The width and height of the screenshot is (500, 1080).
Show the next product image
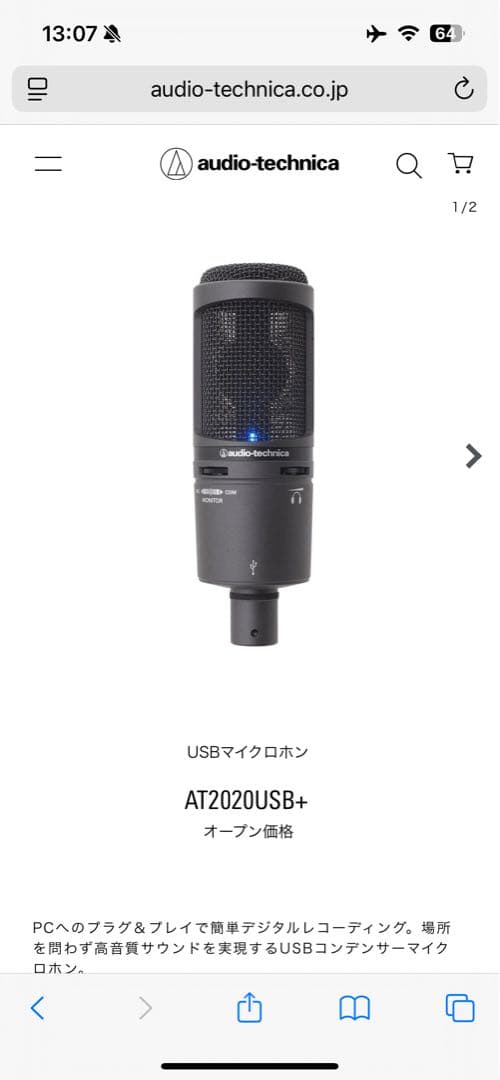coord(473,455)
